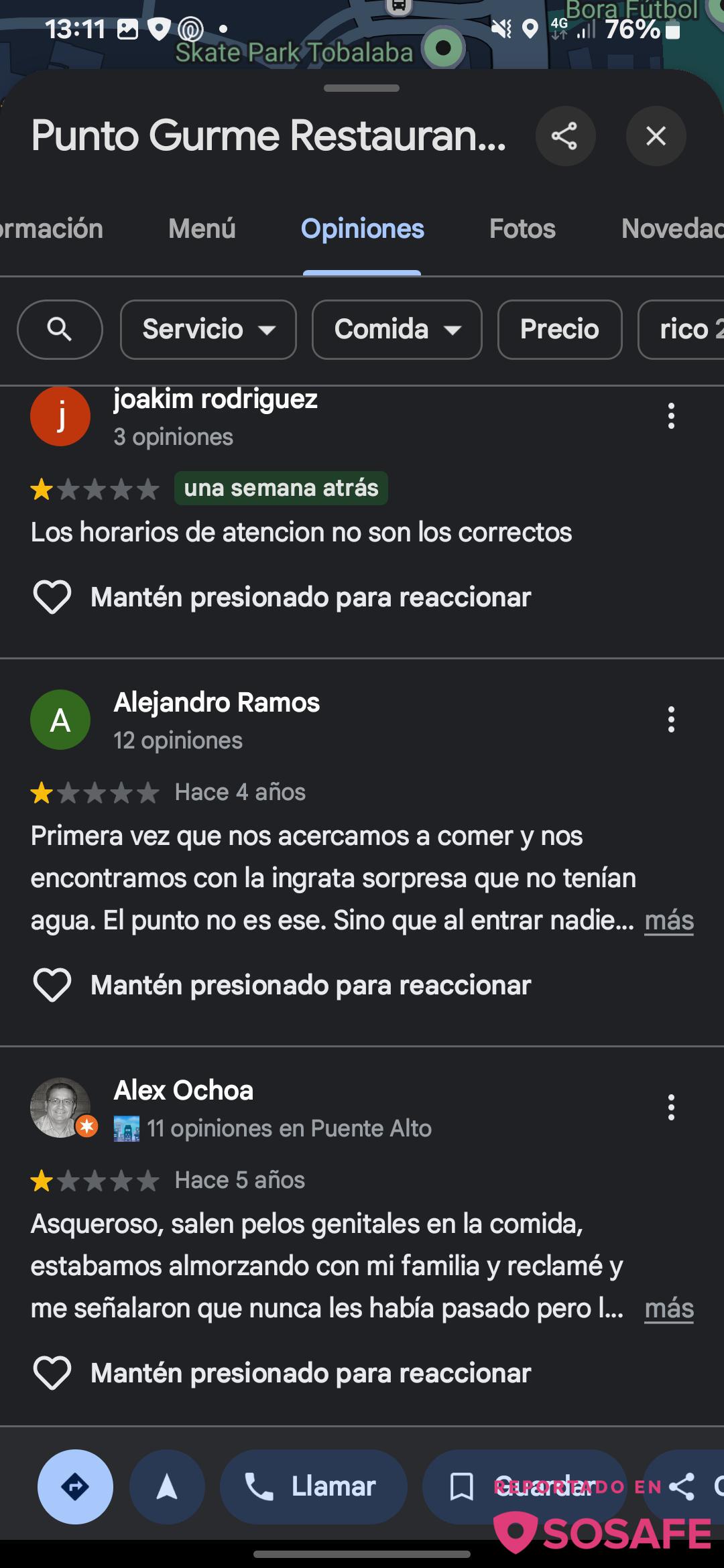Expand Alejandro Ramos's review with "más"
The height and width of the screenshot is (1568, 724).
[x=668, y=921]
